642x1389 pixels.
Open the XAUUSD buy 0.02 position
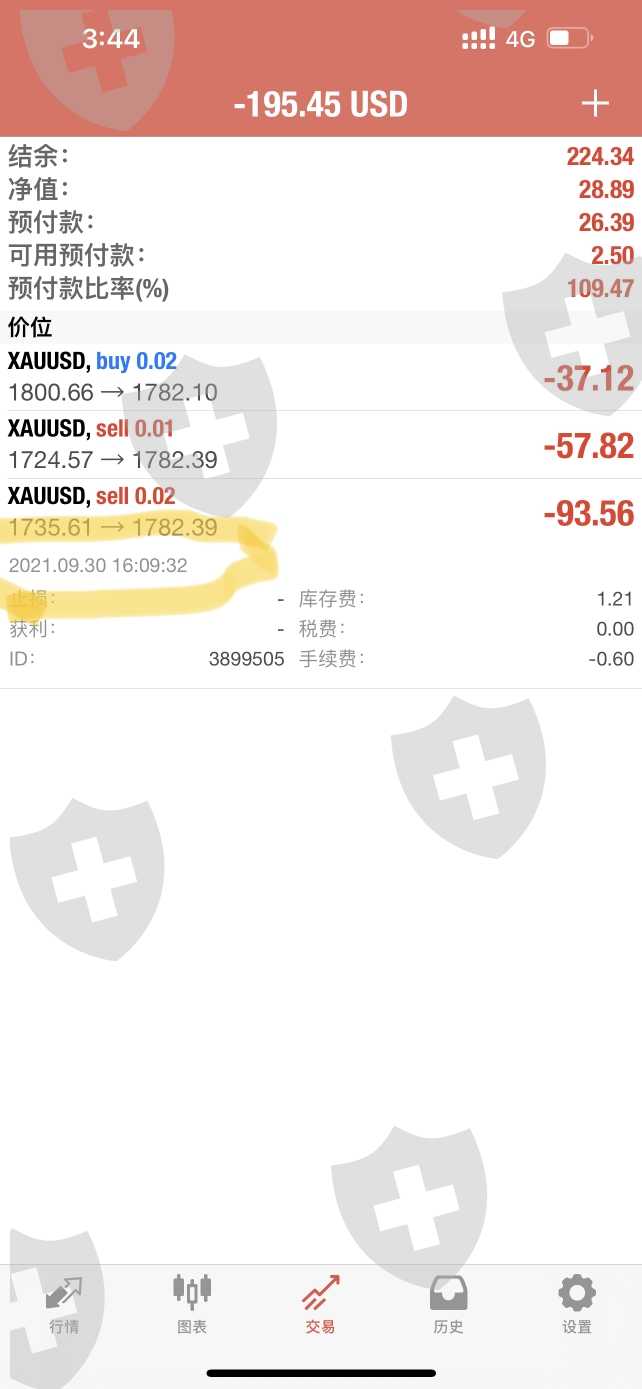(320, 377)
